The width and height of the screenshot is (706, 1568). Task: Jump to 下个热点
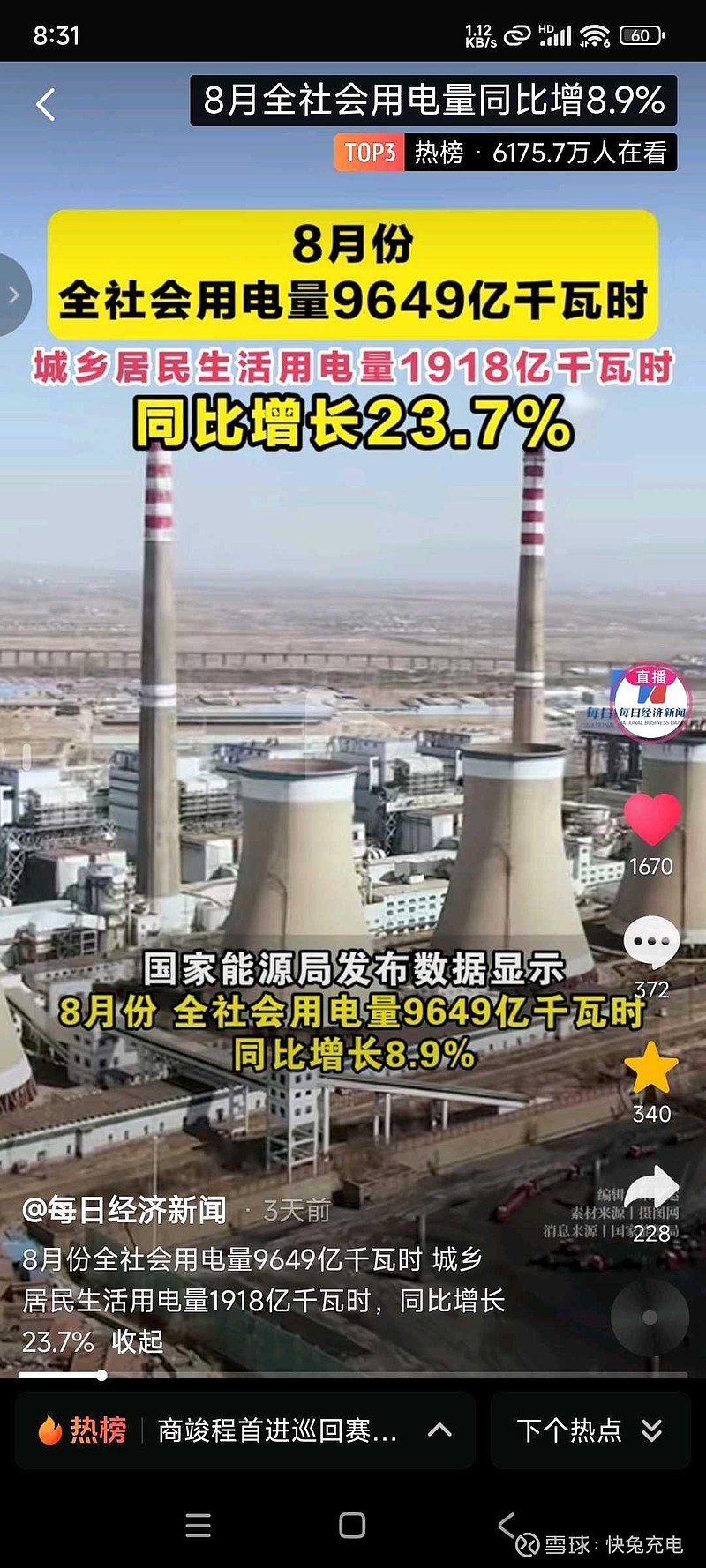pos(590,1430)
